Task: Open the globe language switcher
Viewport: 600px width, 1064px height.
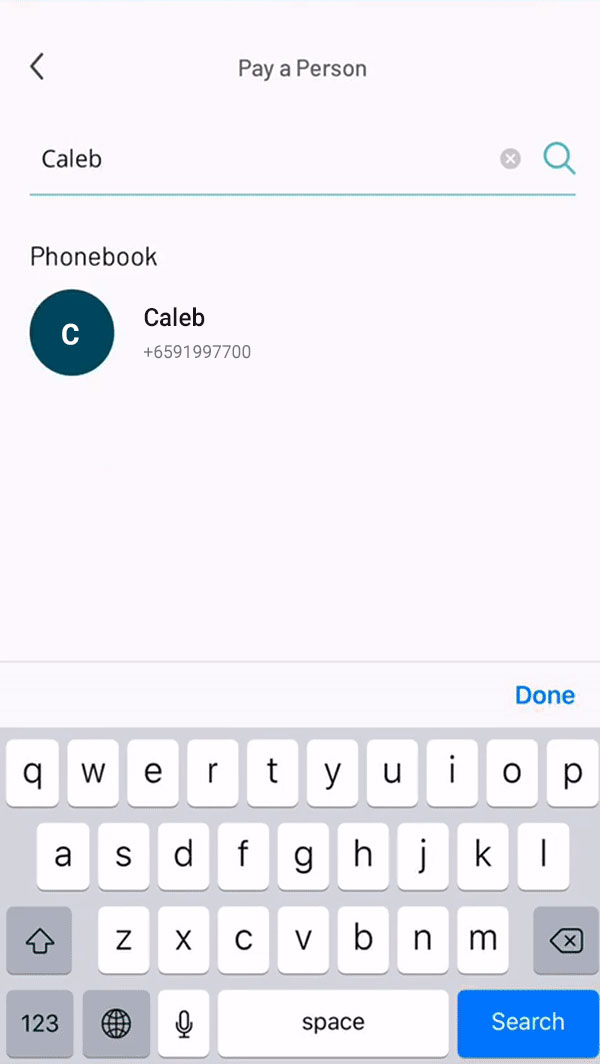Action: pos(116,1023)
